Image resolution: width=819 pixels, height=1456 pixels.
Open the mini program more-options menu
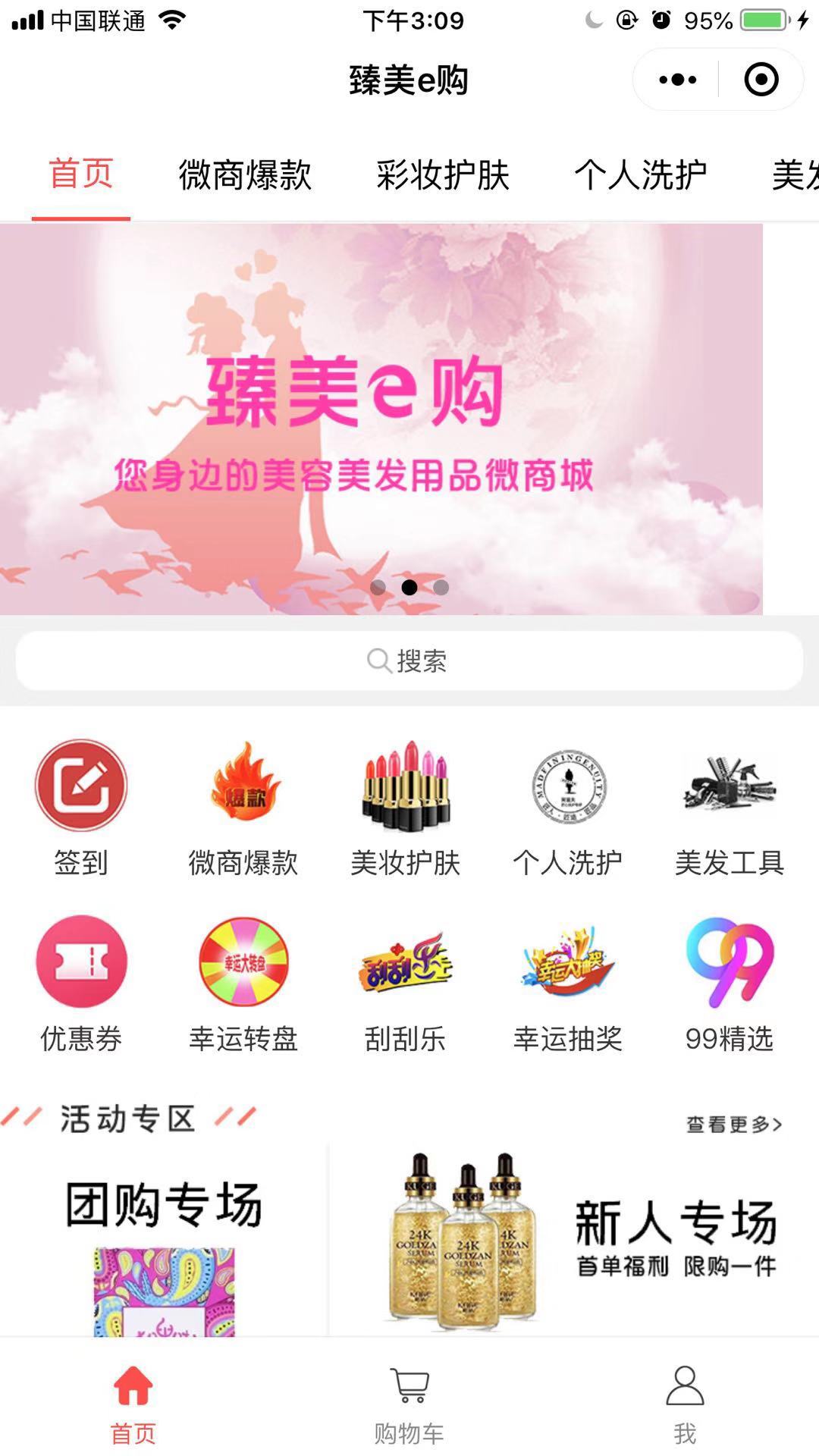(677, 80)
